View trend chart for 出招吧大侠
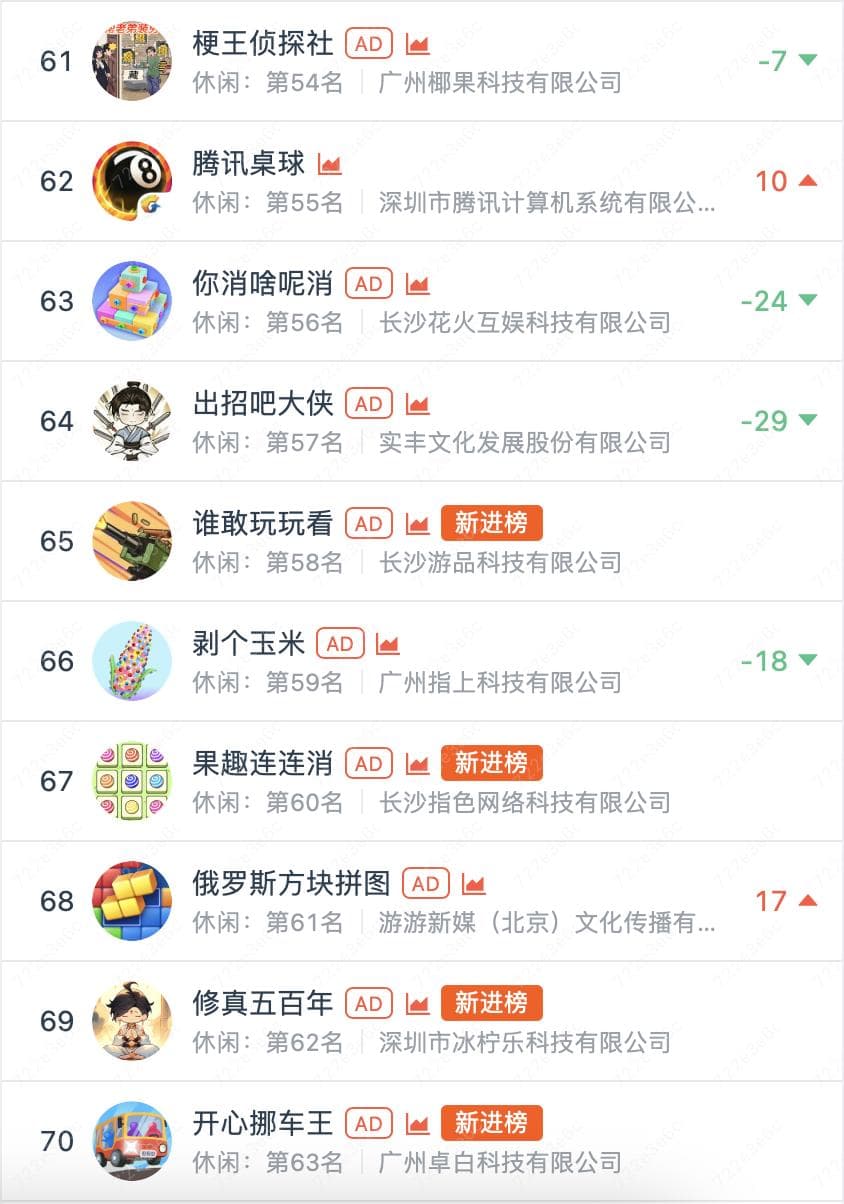Viewport: 844px width, 1204px height. tap(417, 404)
